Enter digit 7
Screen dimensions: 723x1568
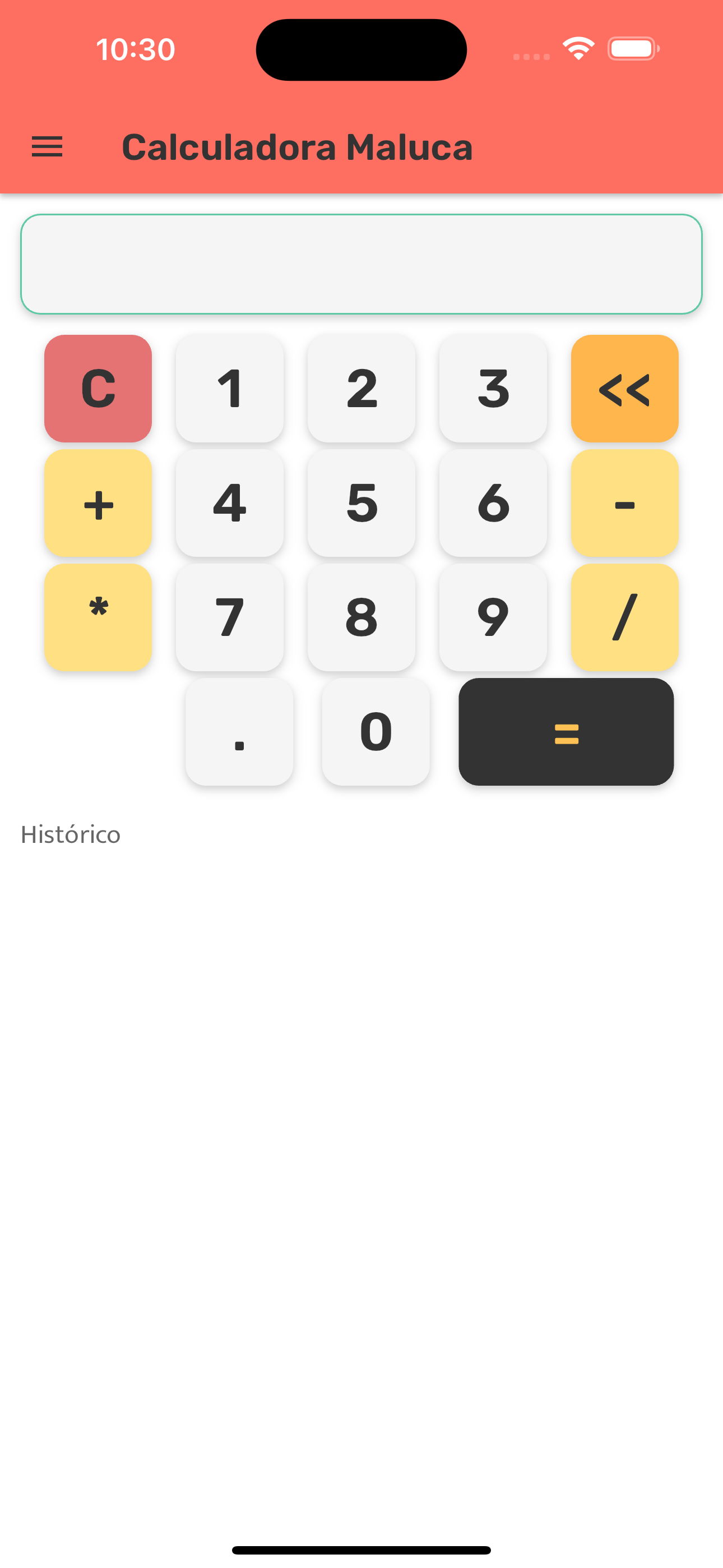pos(229,617)
